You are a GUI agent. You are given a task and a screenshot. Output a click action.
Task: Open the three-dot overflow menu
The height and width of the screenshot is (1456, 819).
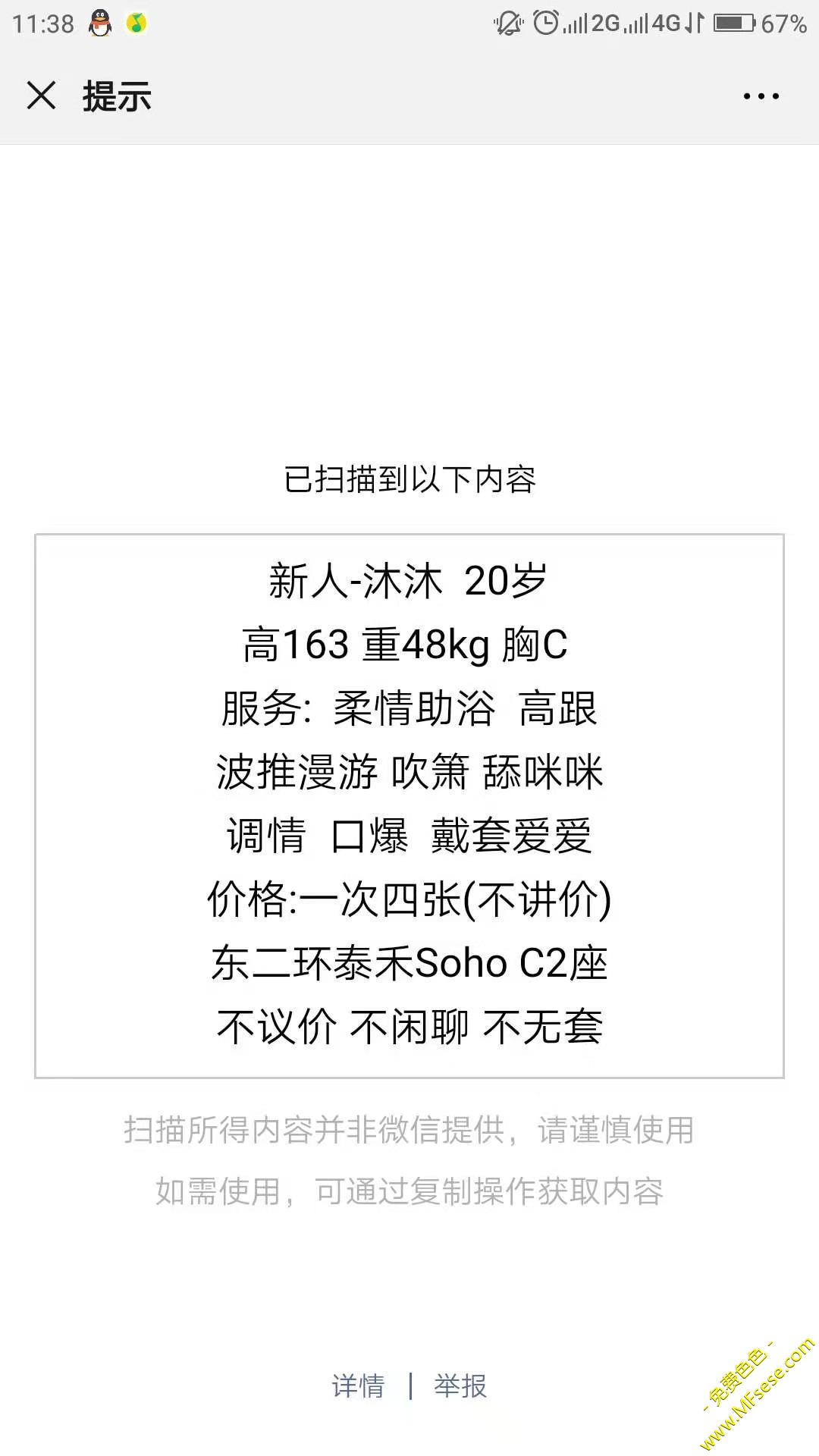point(761,96)
